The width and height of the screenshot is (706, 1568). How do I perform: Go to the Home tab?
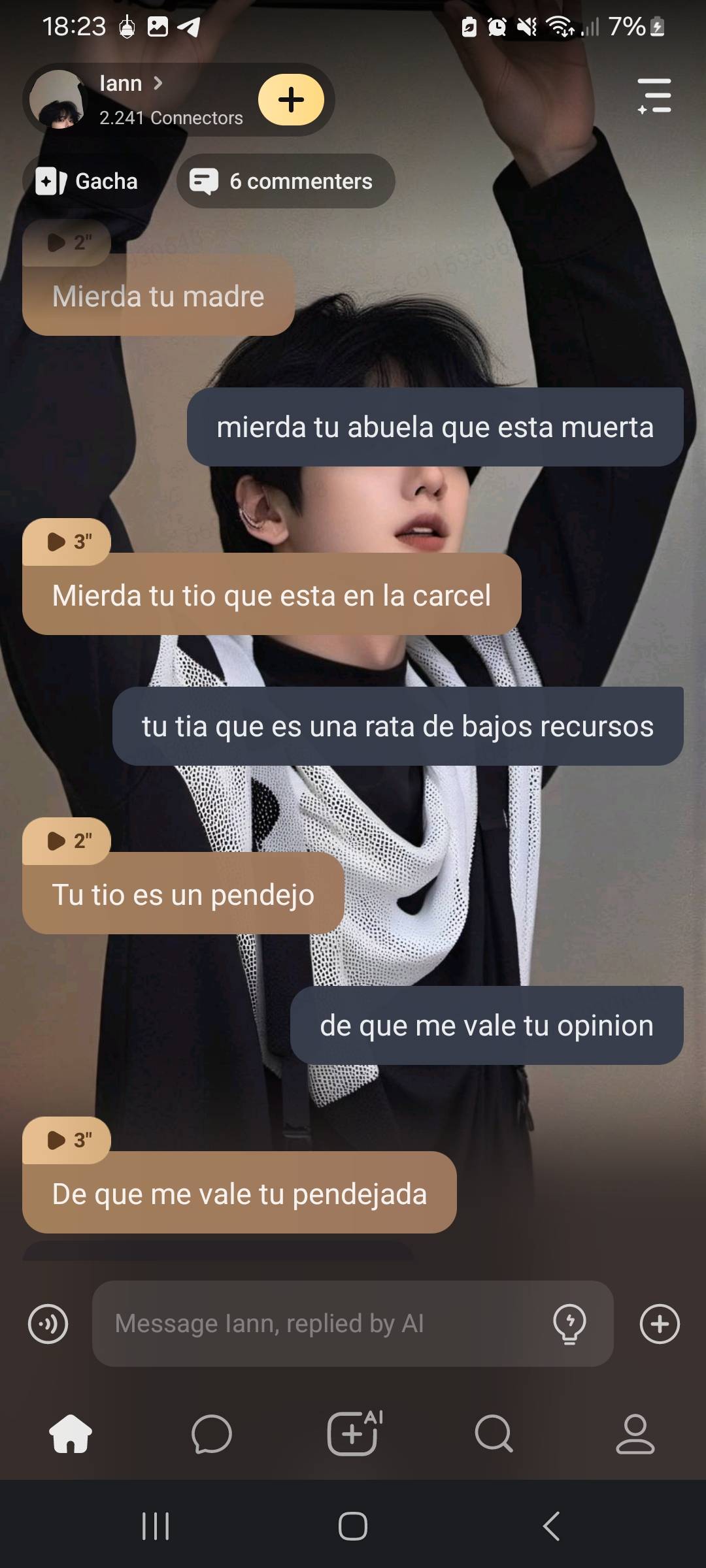pyautogui.click(x=71, y=1434)
